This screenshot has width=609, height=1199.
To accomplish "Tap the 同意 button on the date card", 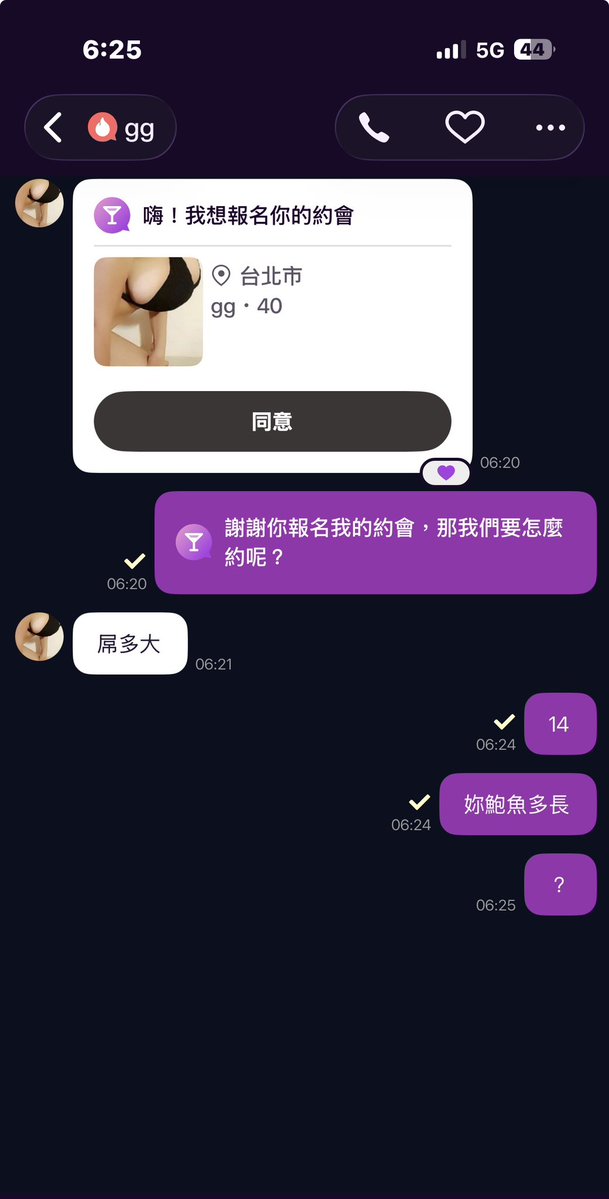I will pyautogui.click(x=272, y=421).
